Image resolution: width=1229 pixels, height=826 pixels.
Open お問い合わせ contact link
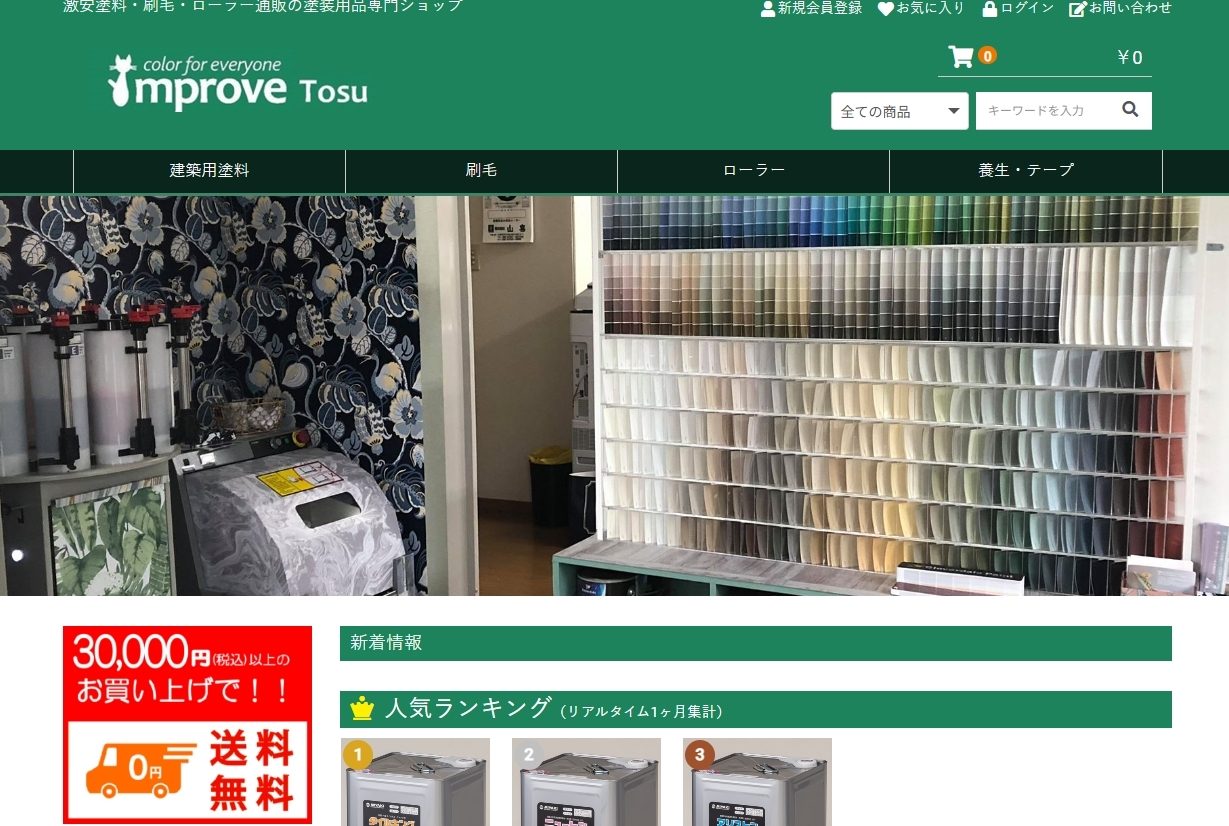1120,8
